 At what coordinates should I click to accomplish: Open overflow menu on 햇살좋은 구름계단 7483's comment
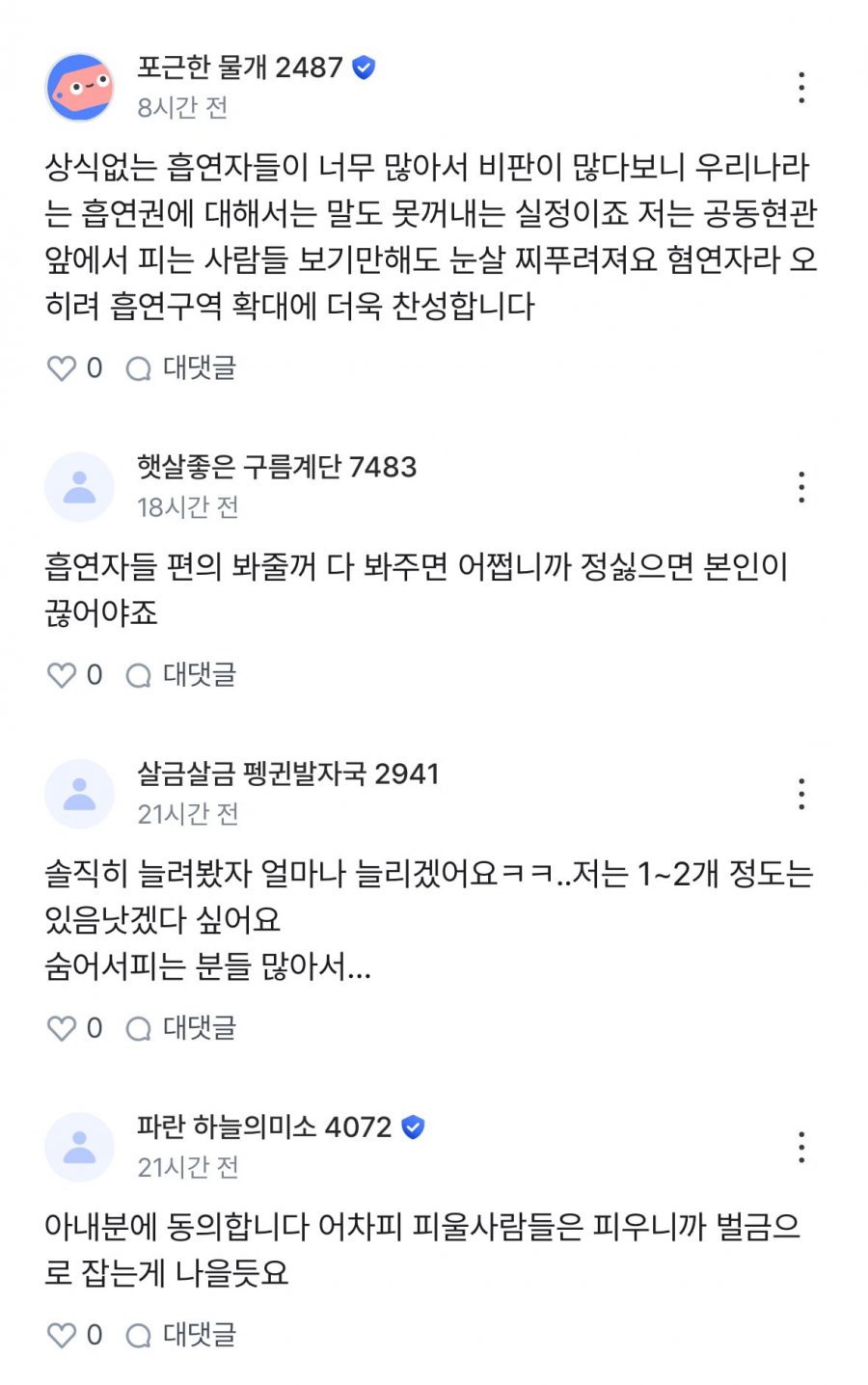800,487
